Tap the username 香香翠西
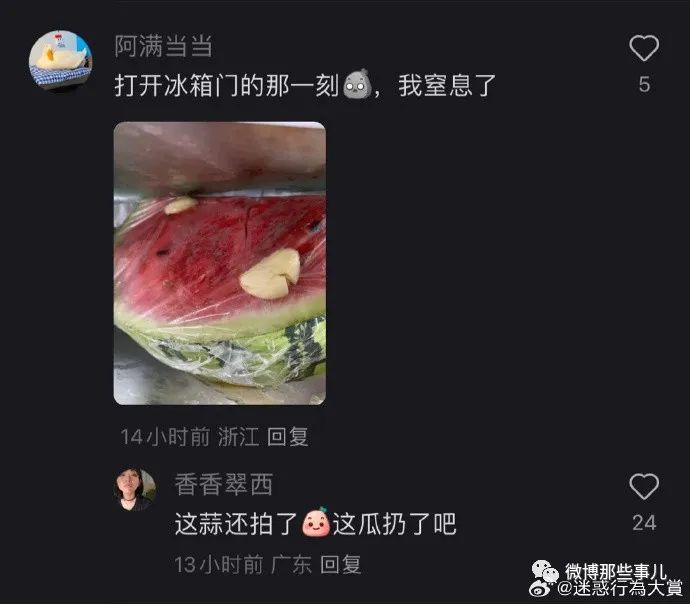 (223, 485)
